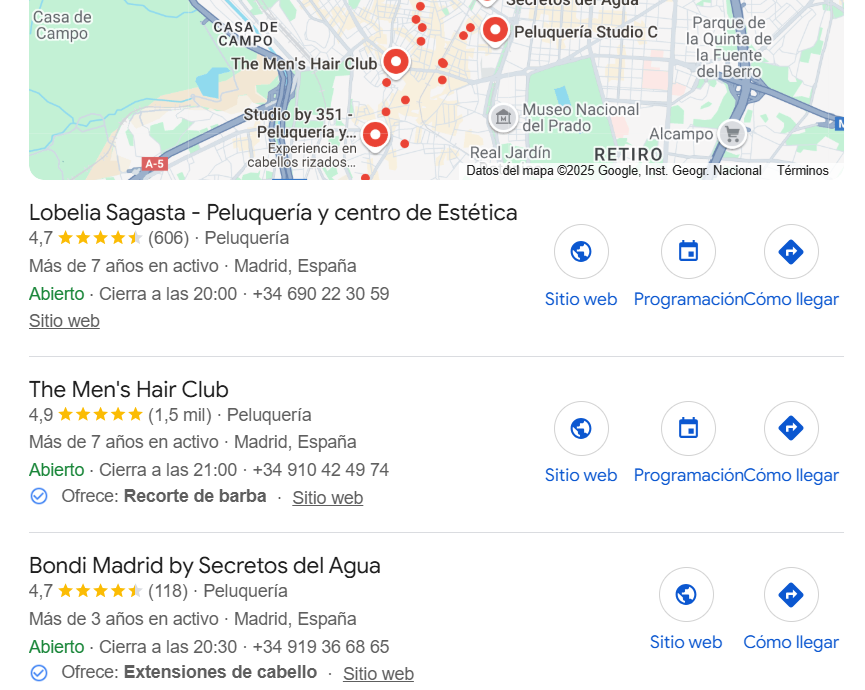The width and height of the screenshot is (865, 690).
Task: Get Cómo llegar directions to The Men's Hair Club
Action: point(791,429)
